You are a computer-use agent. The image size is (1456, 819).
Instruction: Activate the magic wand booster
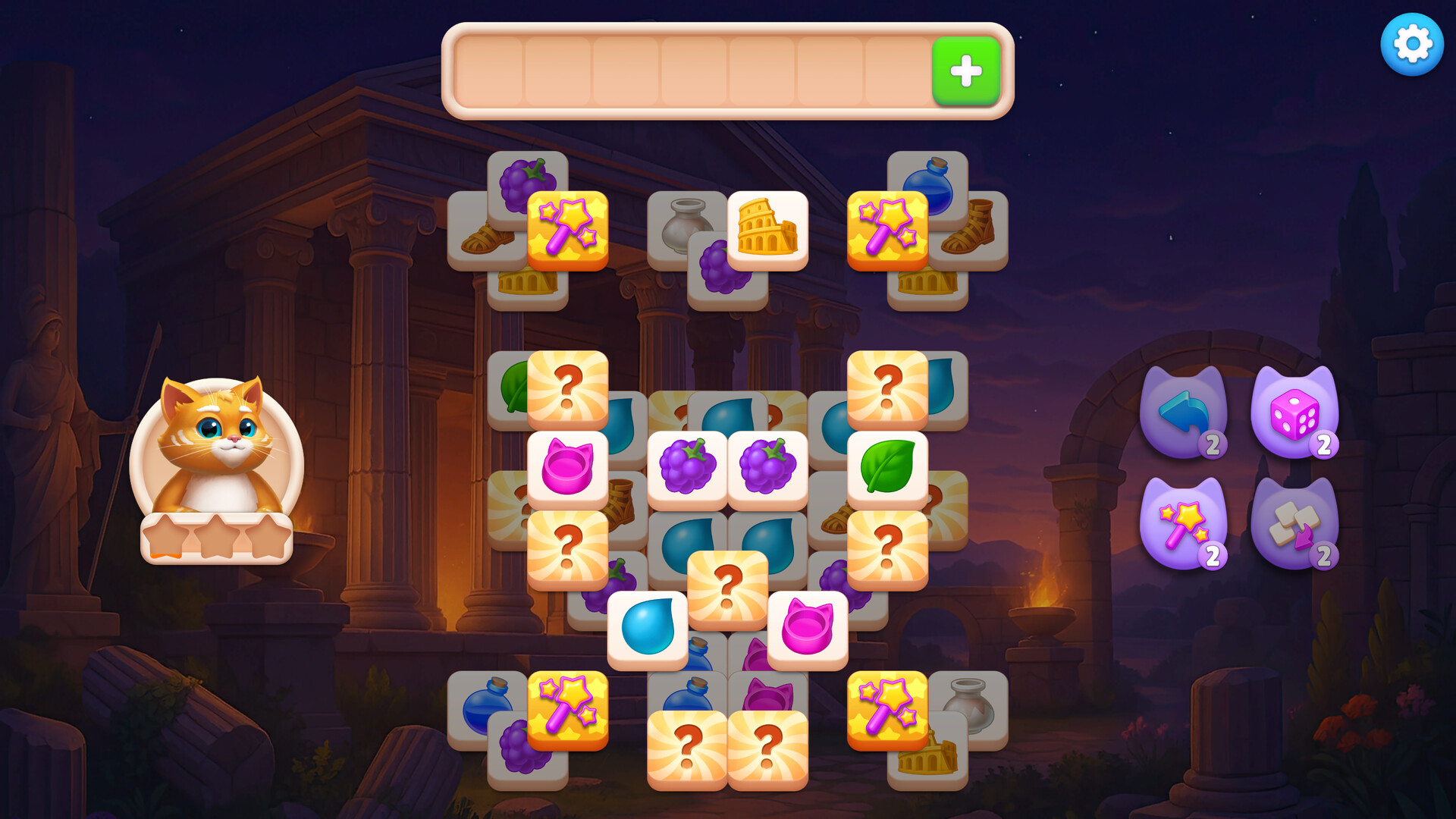(1183, 525)
